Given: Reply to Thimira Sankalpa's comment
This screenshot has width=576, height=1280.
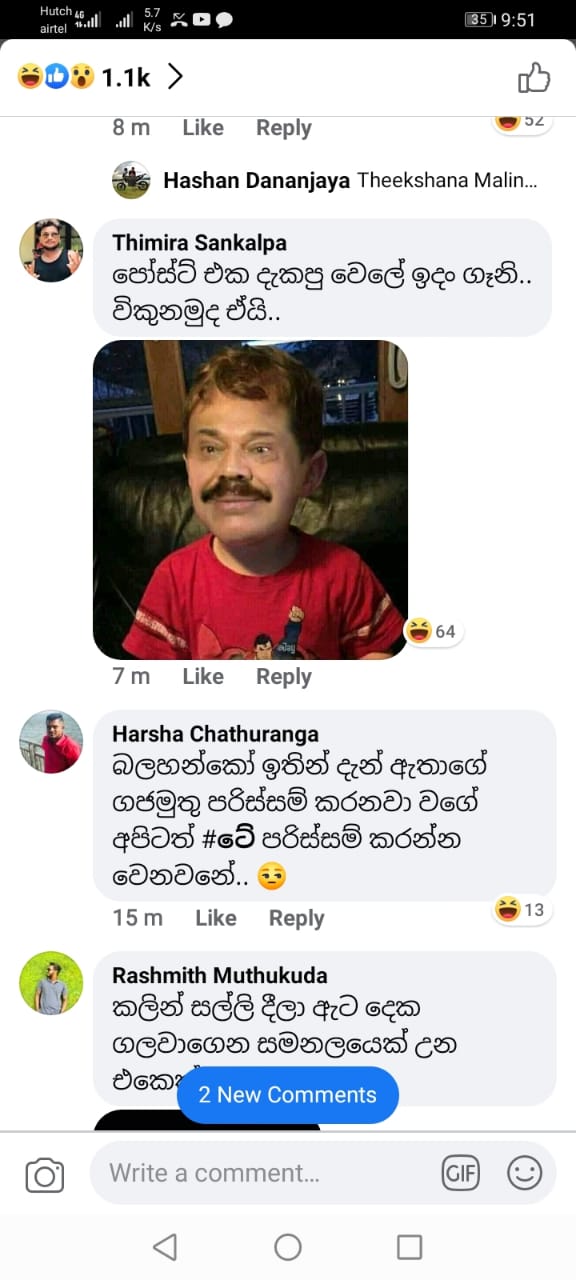Looking at the screenshot, I should [284, 676].
